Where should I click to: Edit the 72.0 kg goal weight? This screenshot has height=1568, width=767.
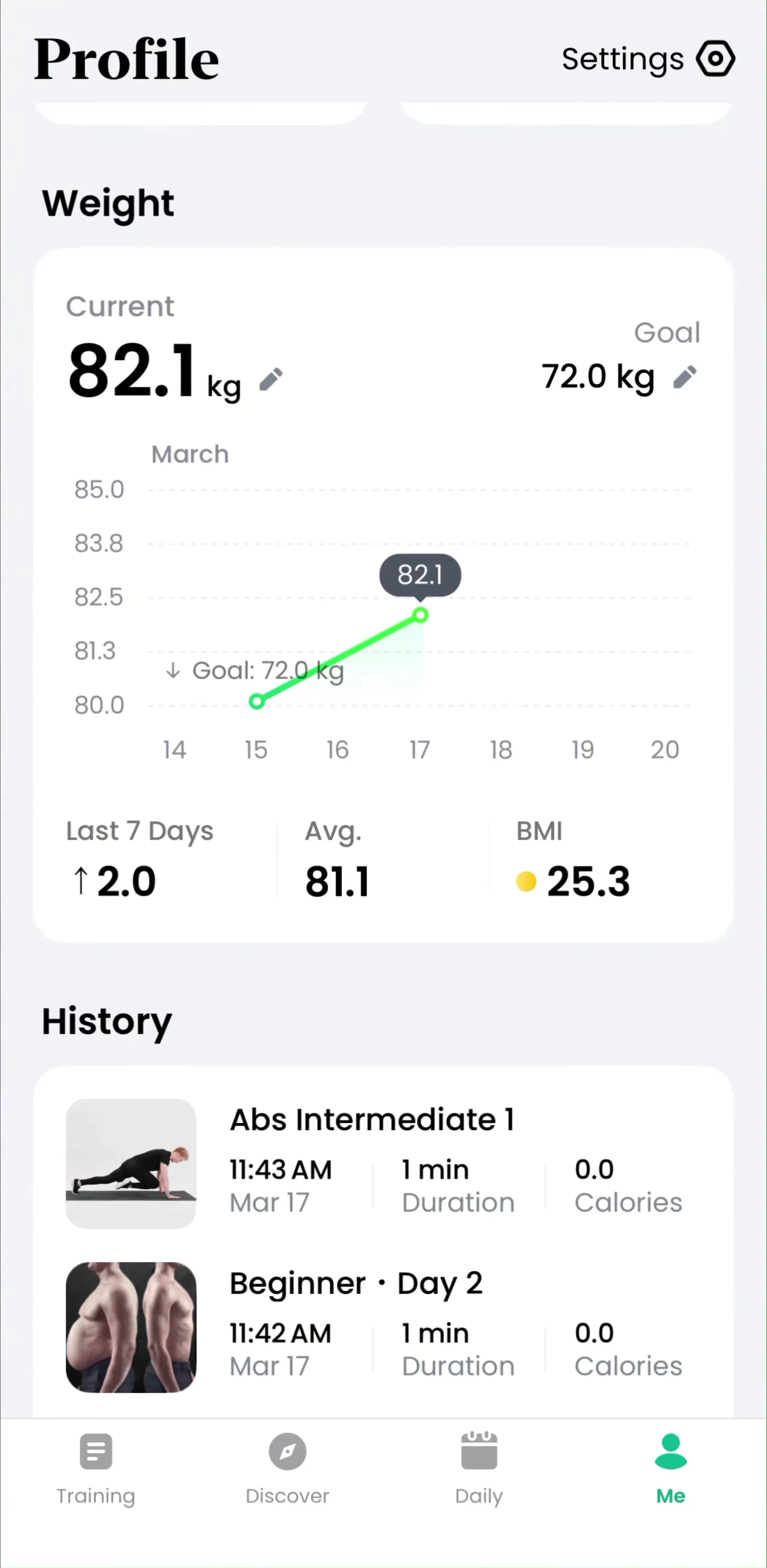(x=684, y=377)
